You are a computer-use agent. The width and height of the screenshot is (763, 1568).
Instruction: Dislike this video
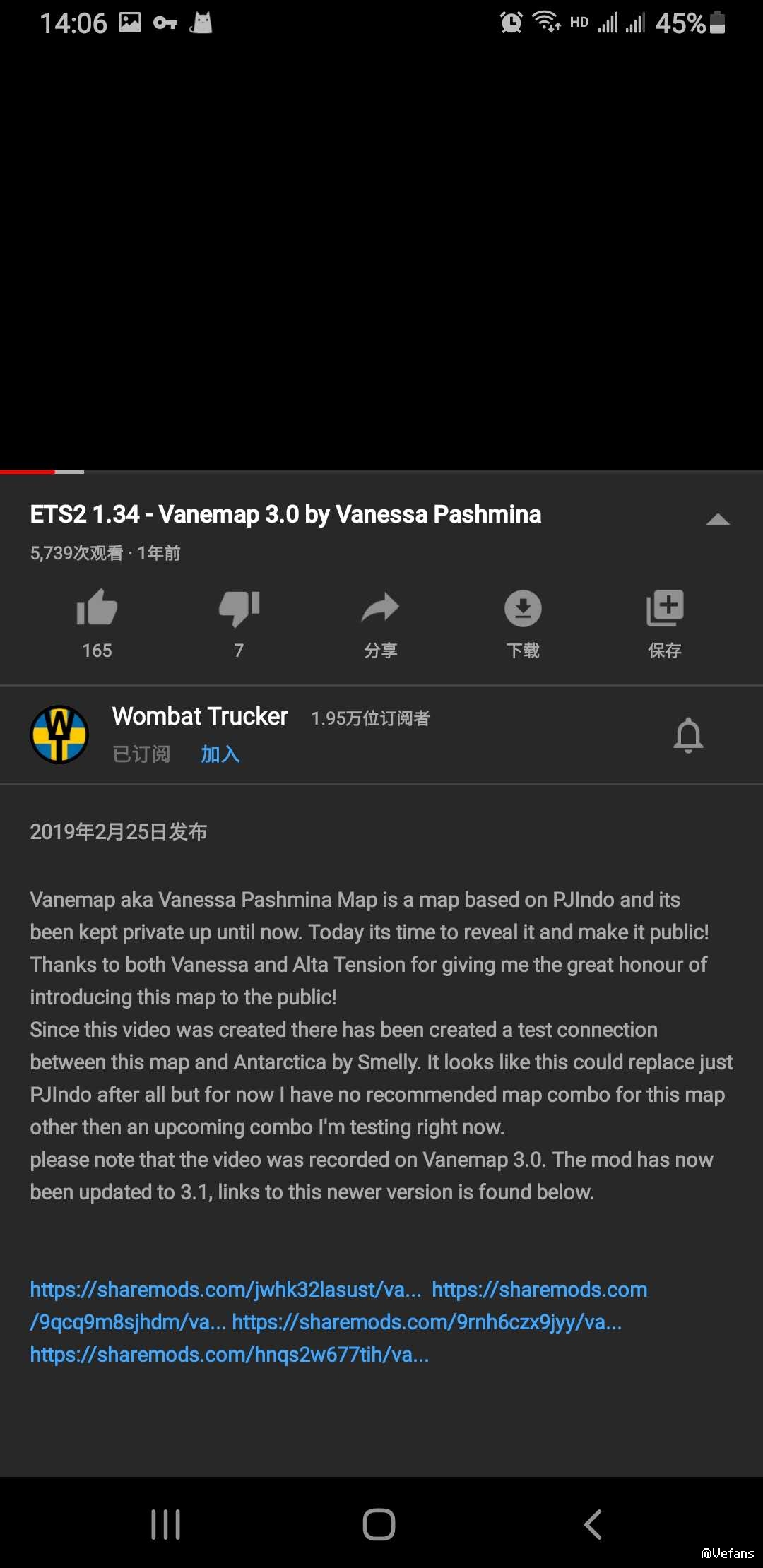pyautogui.click(x=239, y=609)
